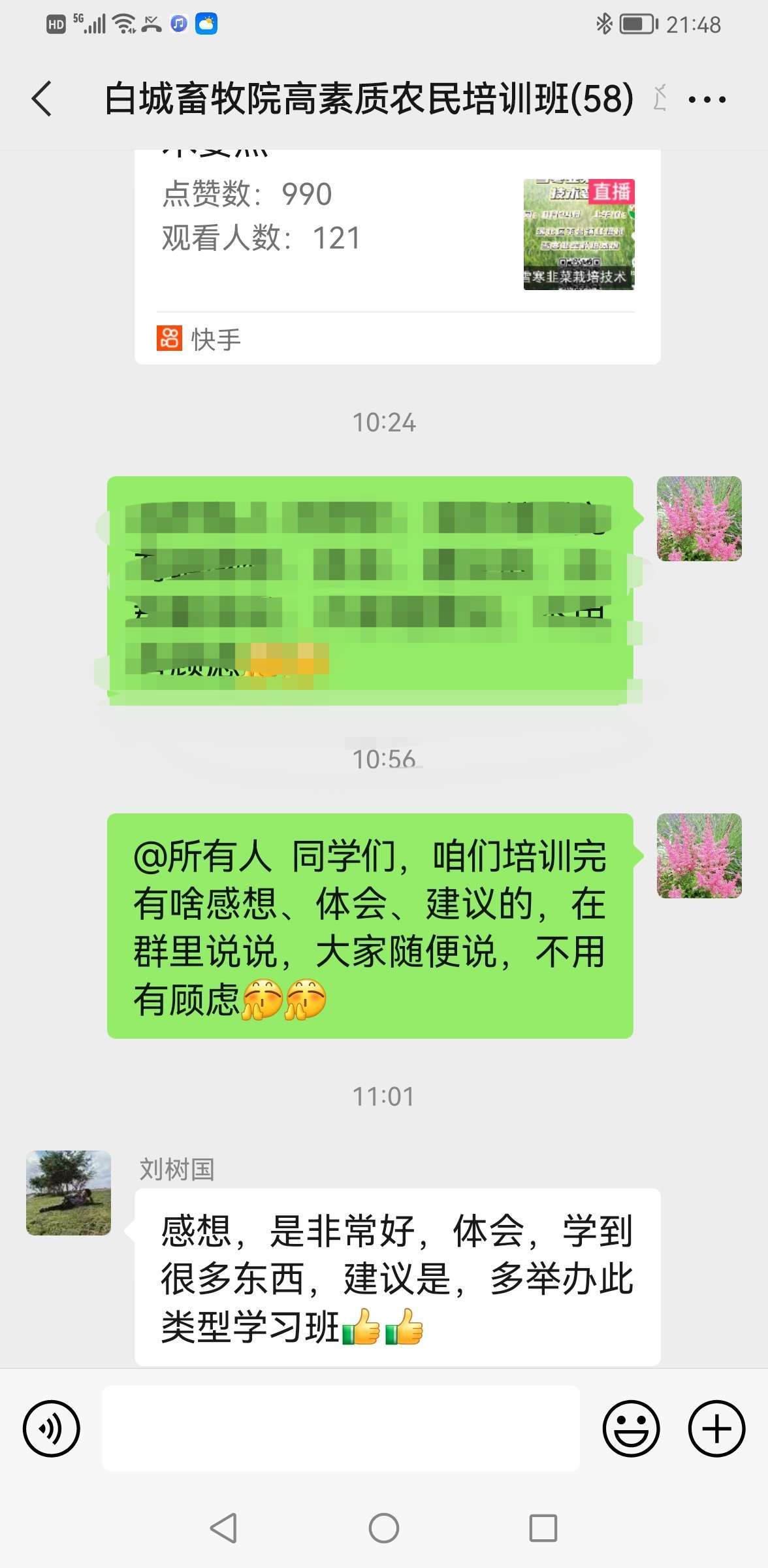
Task: Open the group chat's three-dot menu
Action: 707,100
